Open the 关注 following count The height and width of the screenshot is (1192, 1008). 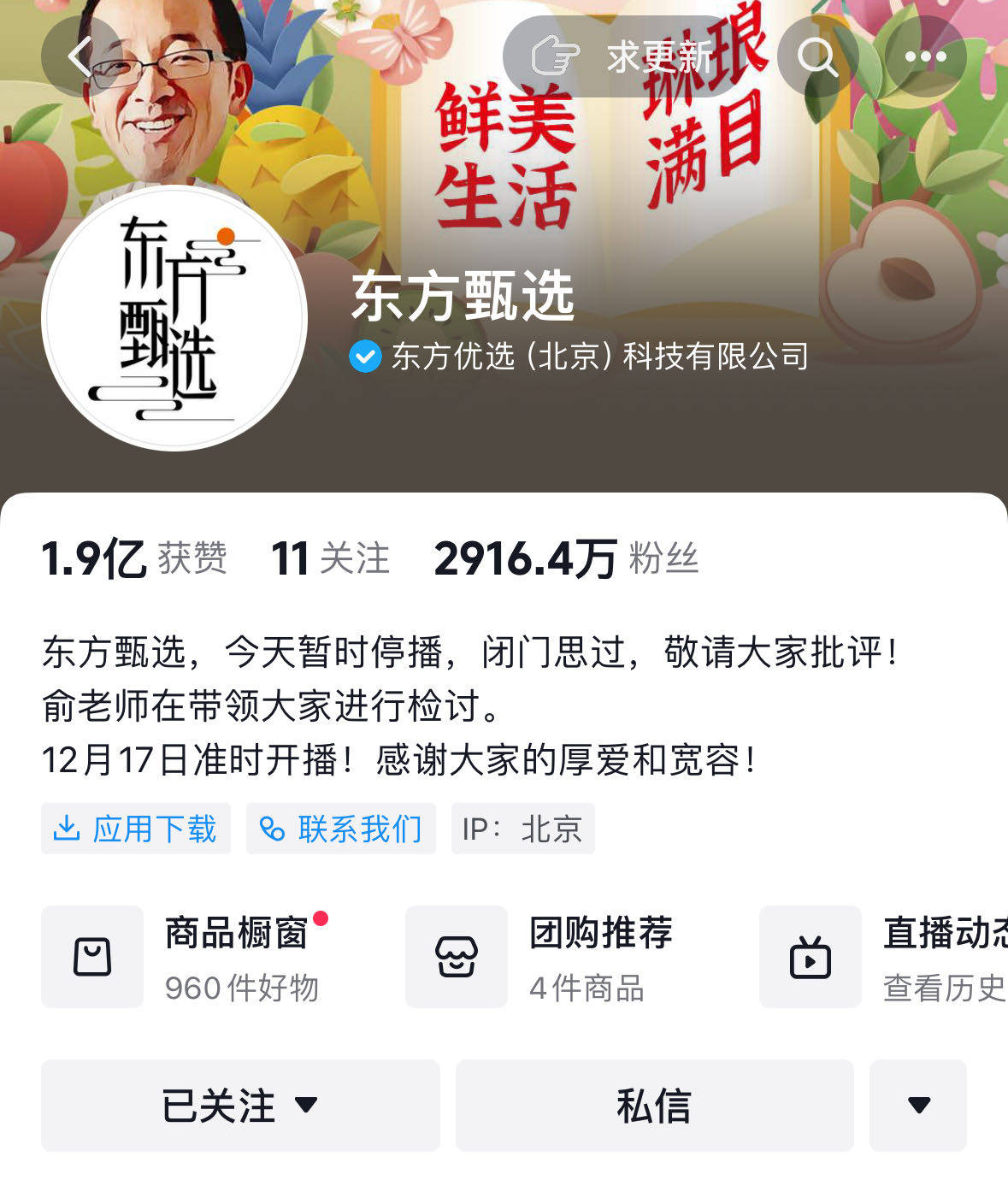click(x=330, y=559)
